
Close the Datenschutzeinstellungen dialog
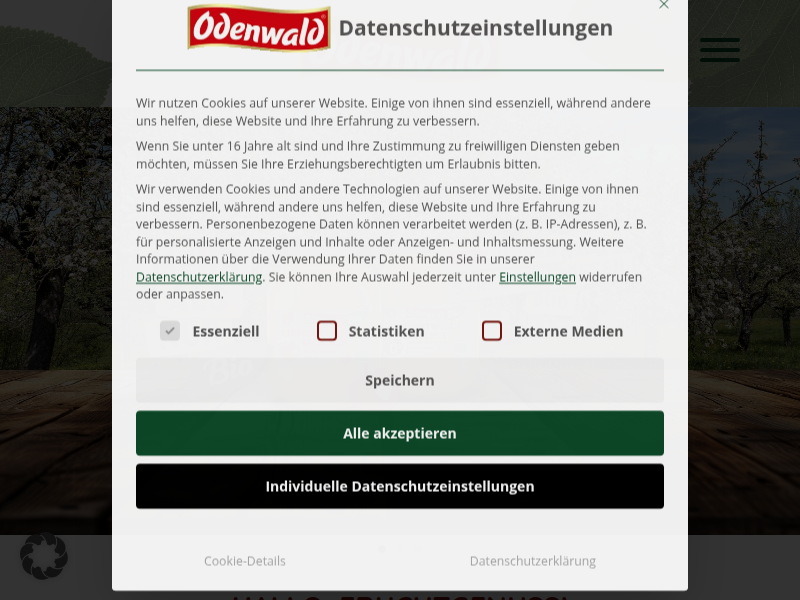(x=663, y=5)
